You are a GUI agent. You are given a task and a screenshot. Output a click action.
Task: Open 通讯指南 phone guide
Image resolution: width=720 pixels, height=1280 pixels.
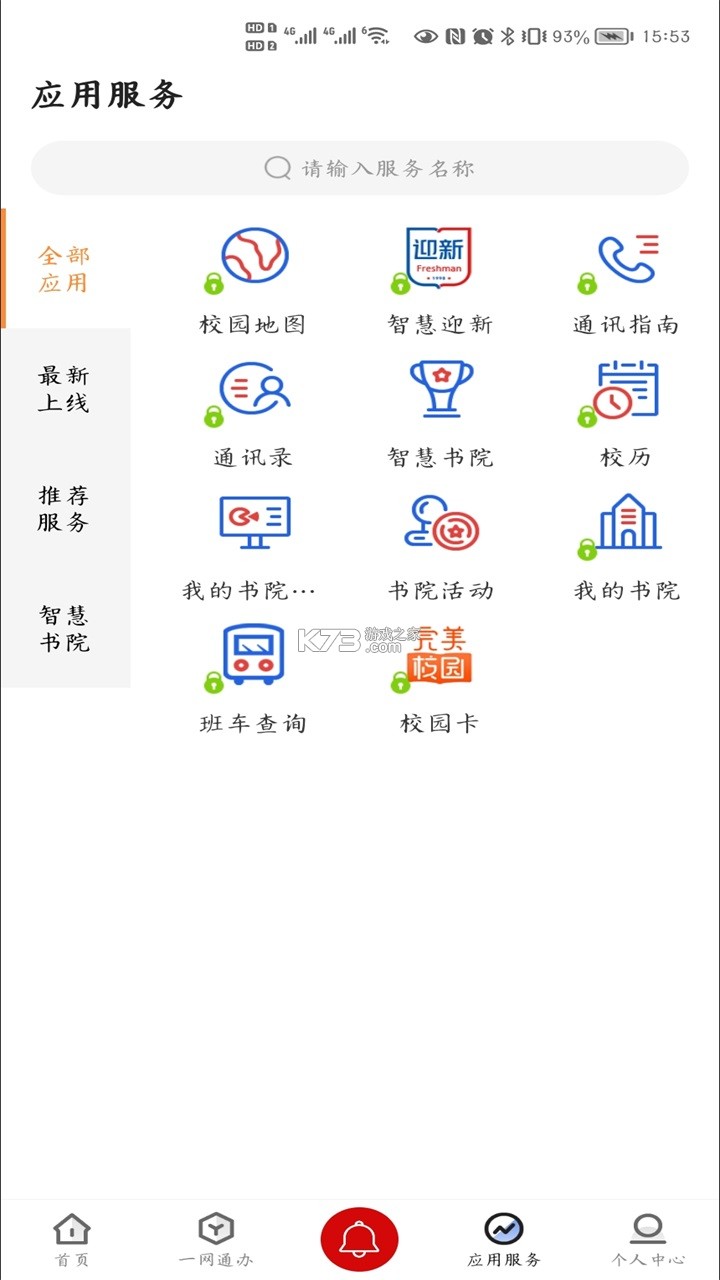(627, 280)
